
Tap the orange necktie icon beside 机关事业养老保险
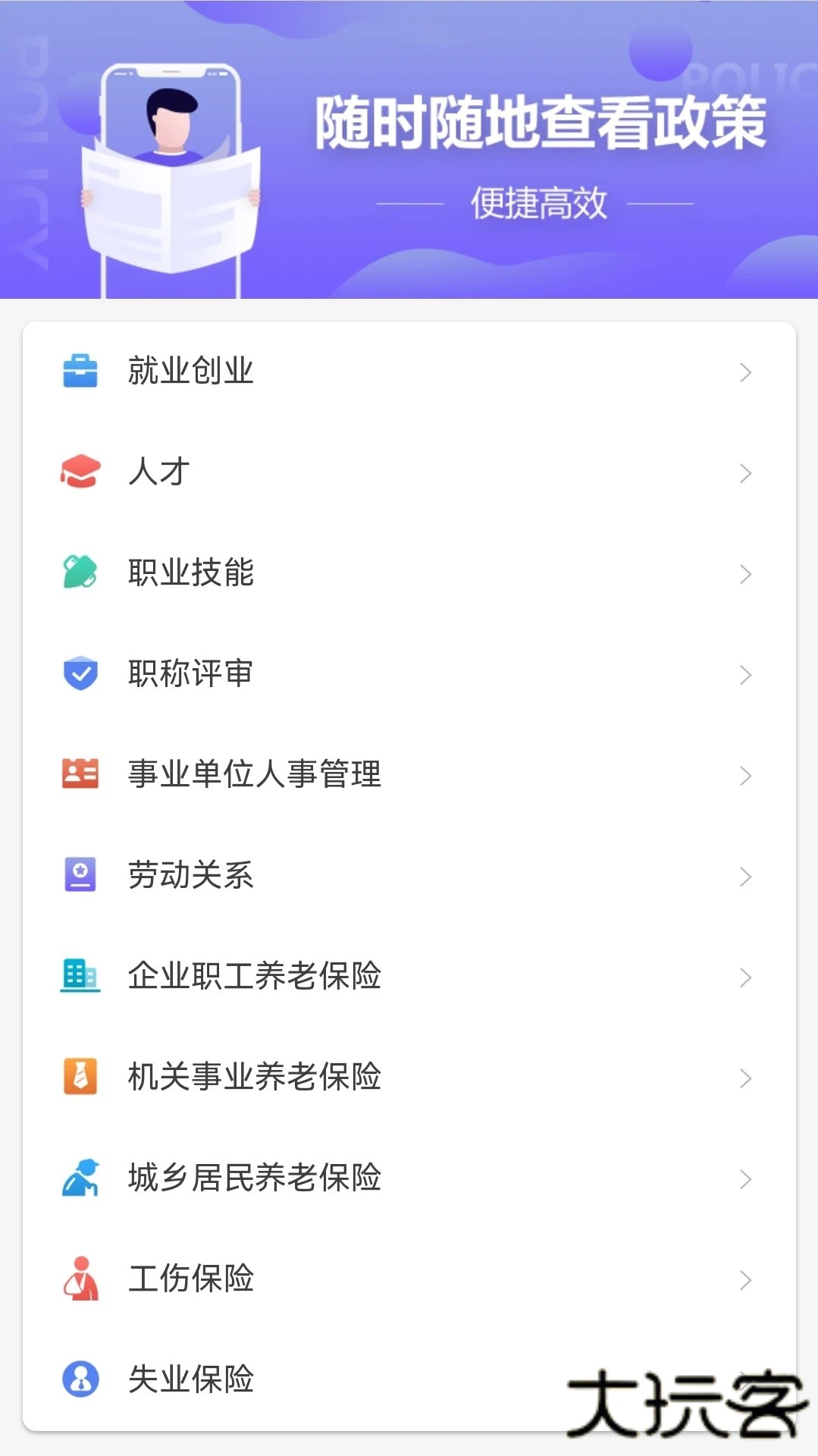click(x=80, y=1078)
